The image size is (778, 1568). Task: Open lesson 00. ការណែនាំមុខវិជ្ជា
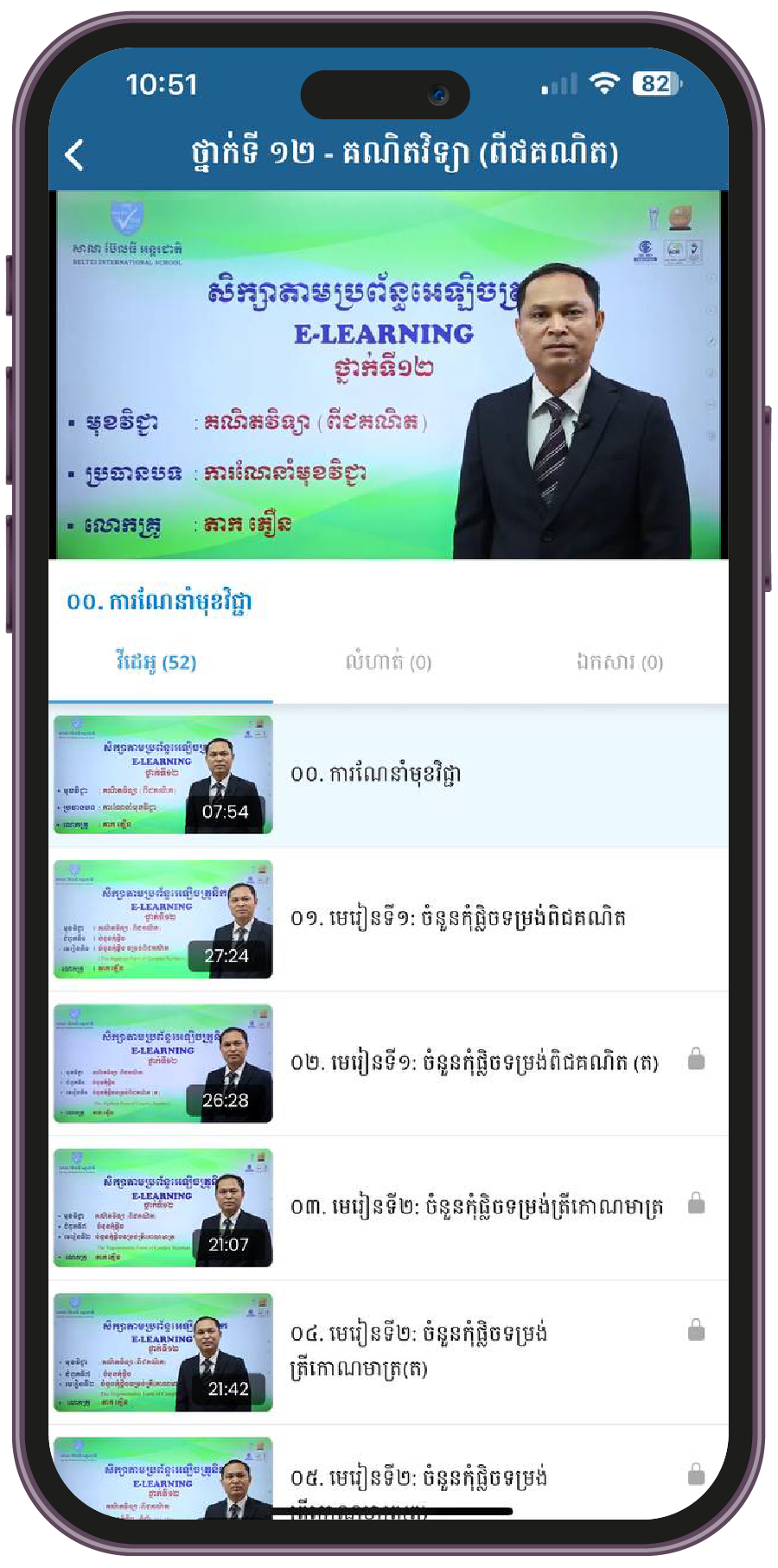[x=388, y=774]
